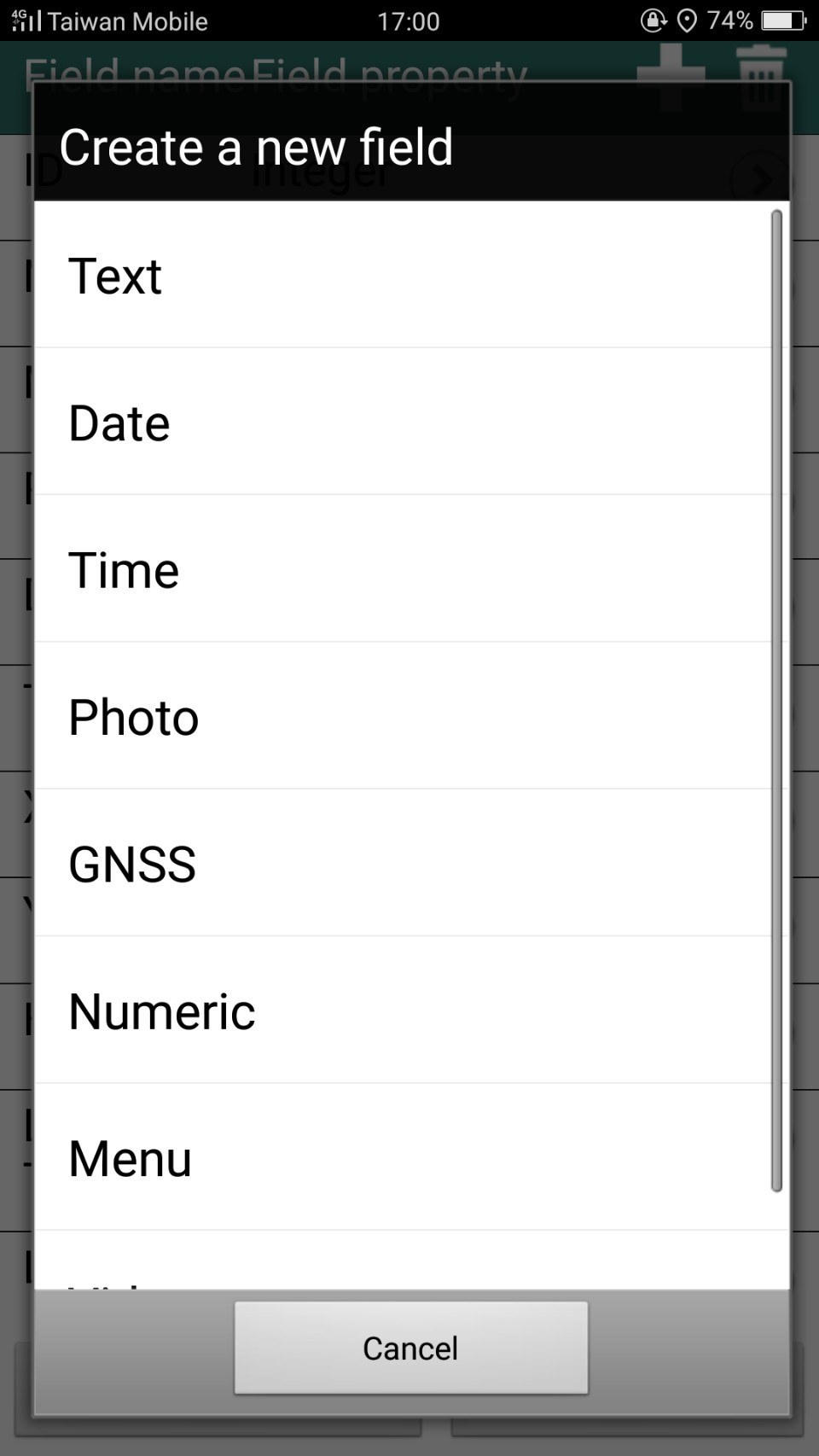Choose the Numeric field type
Image resolution: width=819 pixels, height=1456 pixels.
[403, 1010]
